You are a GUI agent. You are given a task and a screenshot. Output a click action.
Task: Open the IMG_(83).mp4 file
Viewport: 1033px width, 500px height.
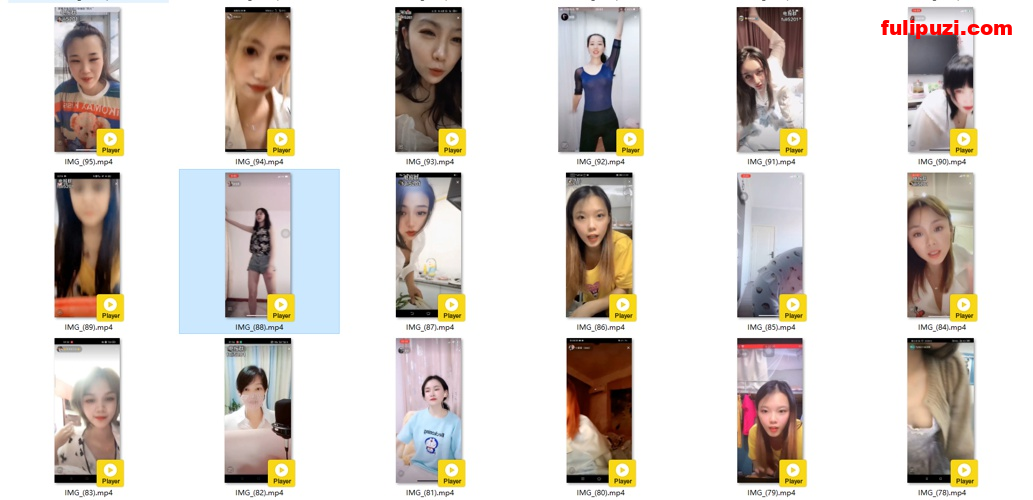(88, 410)
